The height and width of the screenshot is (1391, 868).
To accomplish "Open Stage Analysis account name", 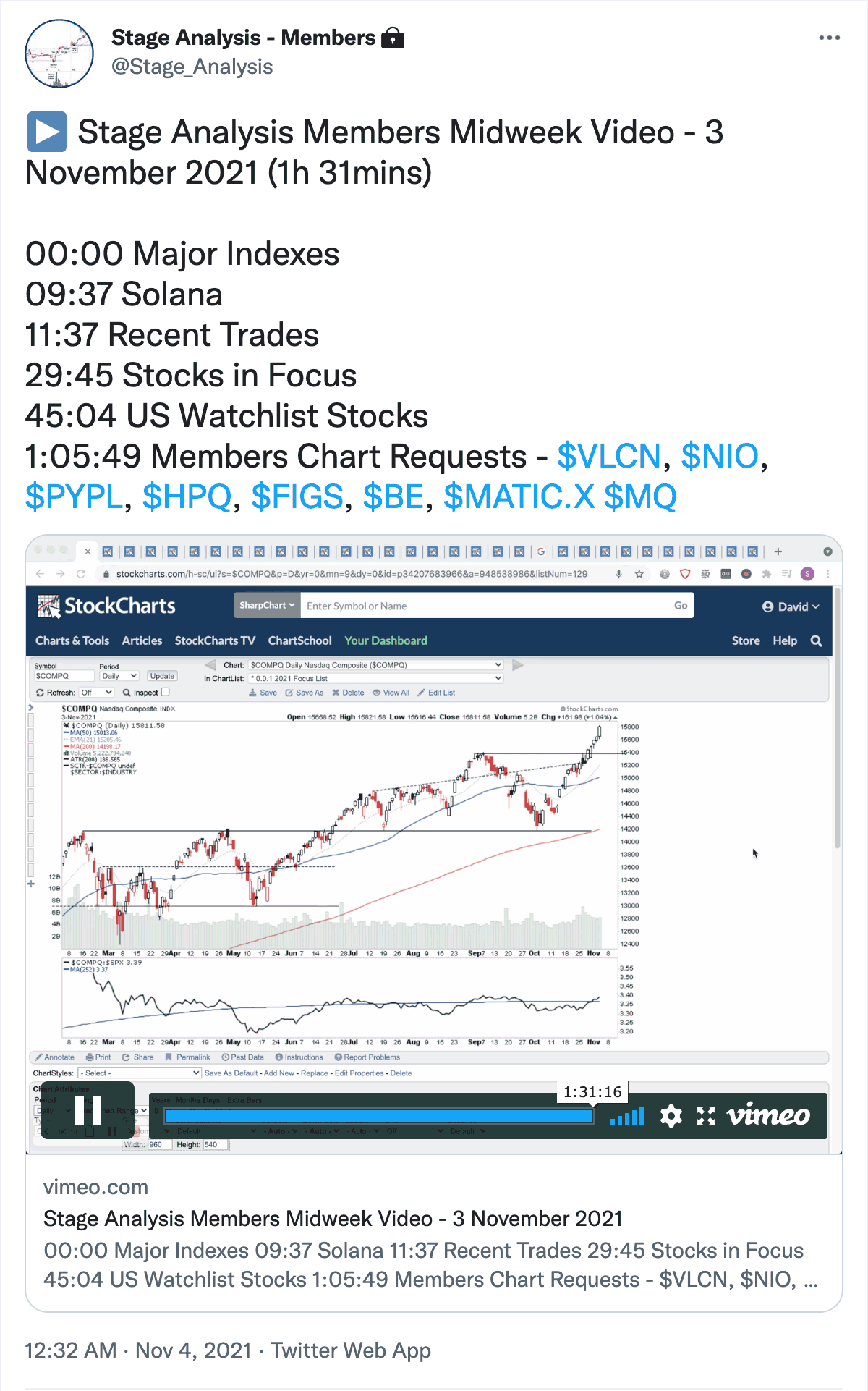I will tap(243, 38).
